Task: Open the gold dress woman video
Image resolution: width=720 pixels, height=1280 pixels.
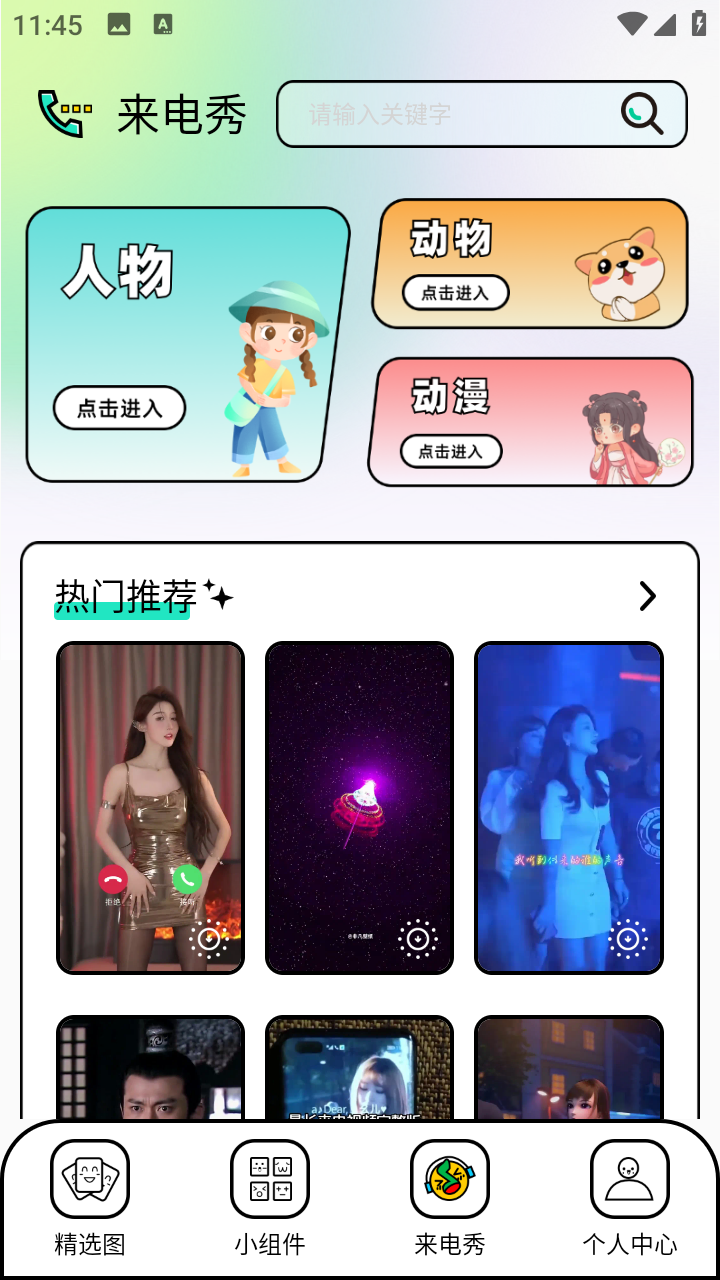Action: pos(150,780)
